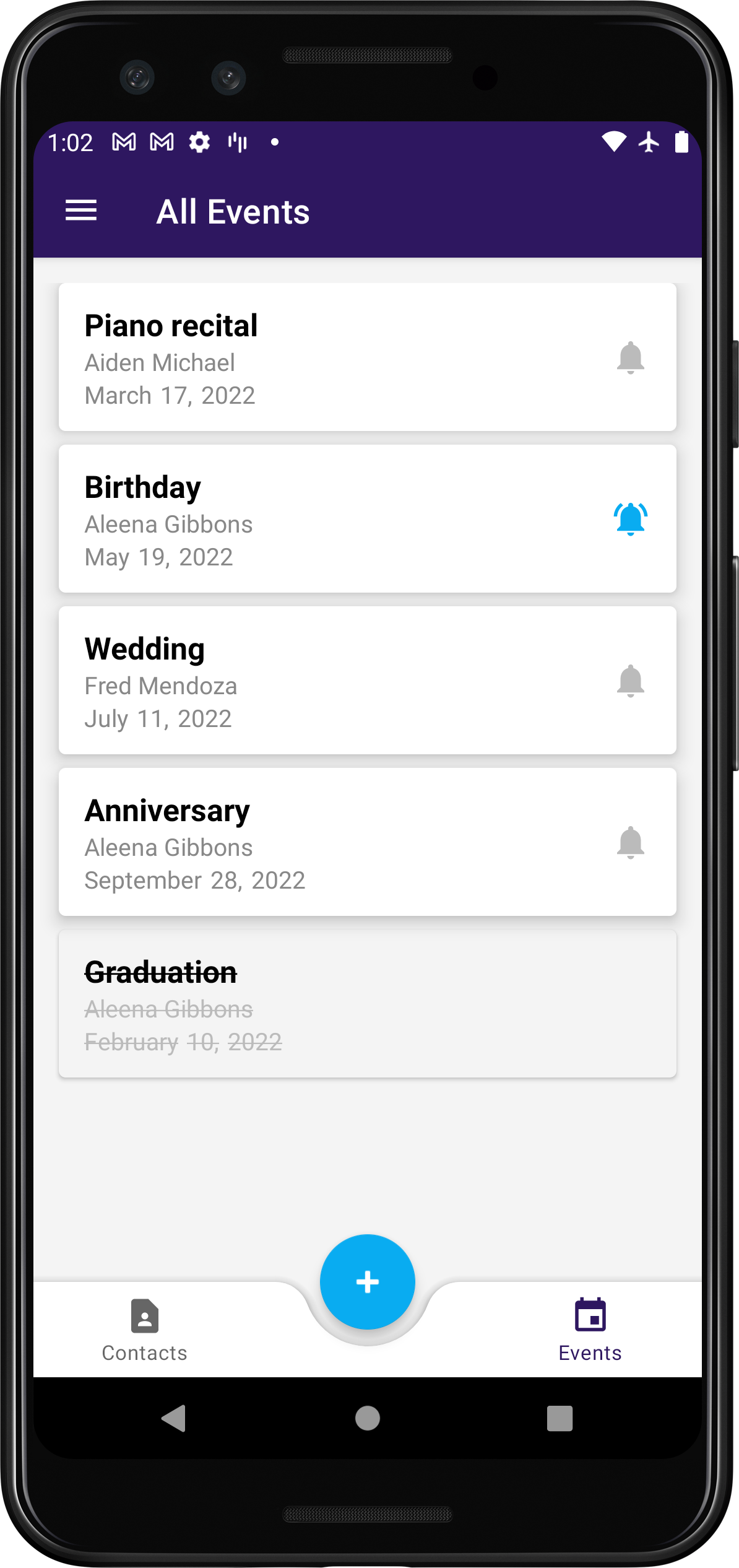The image size is (739, 1568).
Task: Set a notification for the Wedding event
Action: (x=631, y=681)
